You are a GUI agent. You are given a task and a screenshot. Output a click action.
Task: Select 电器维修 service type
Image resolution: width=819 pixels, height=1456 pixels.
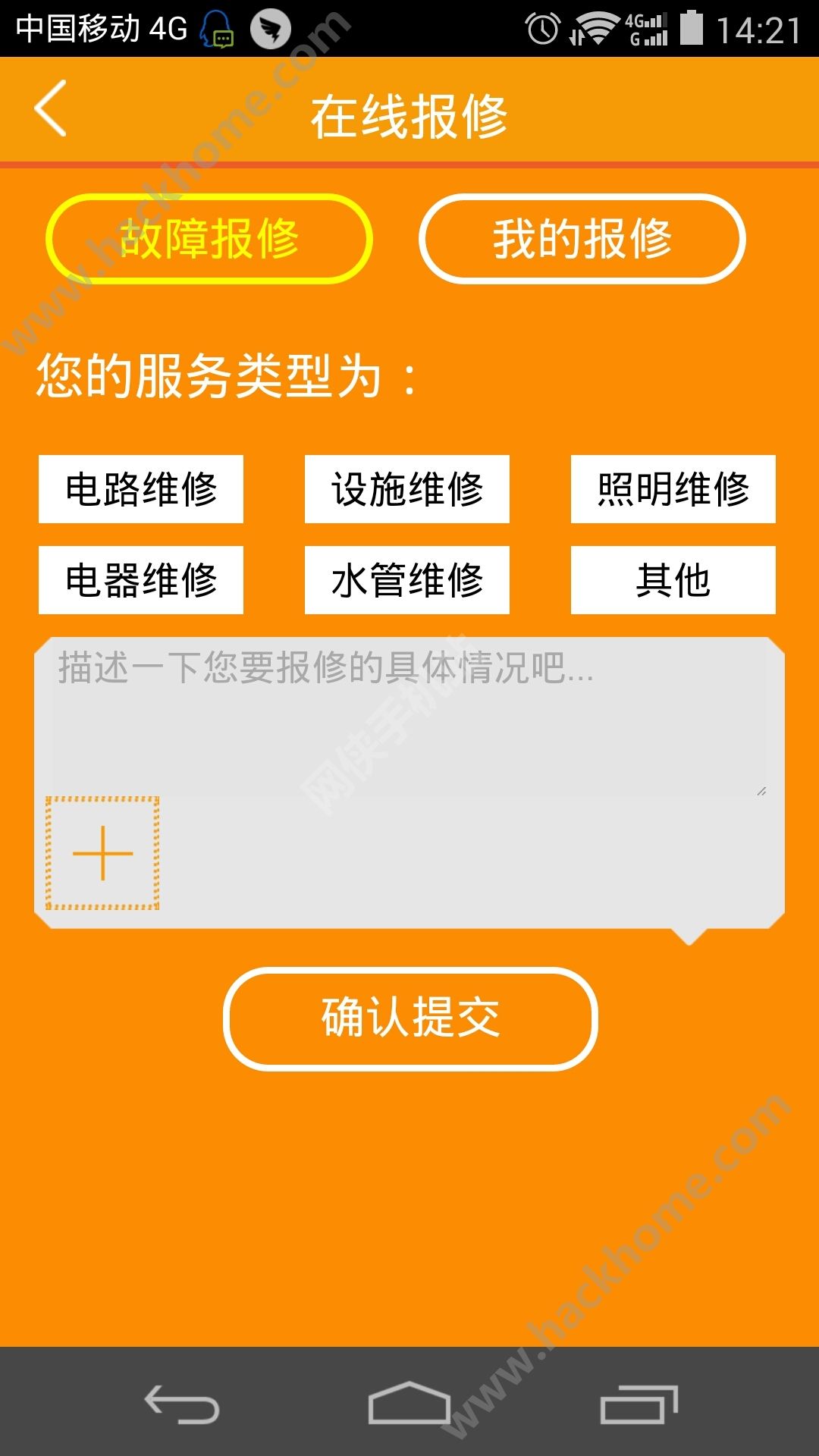pyautogui.click(x=141, y=580)
